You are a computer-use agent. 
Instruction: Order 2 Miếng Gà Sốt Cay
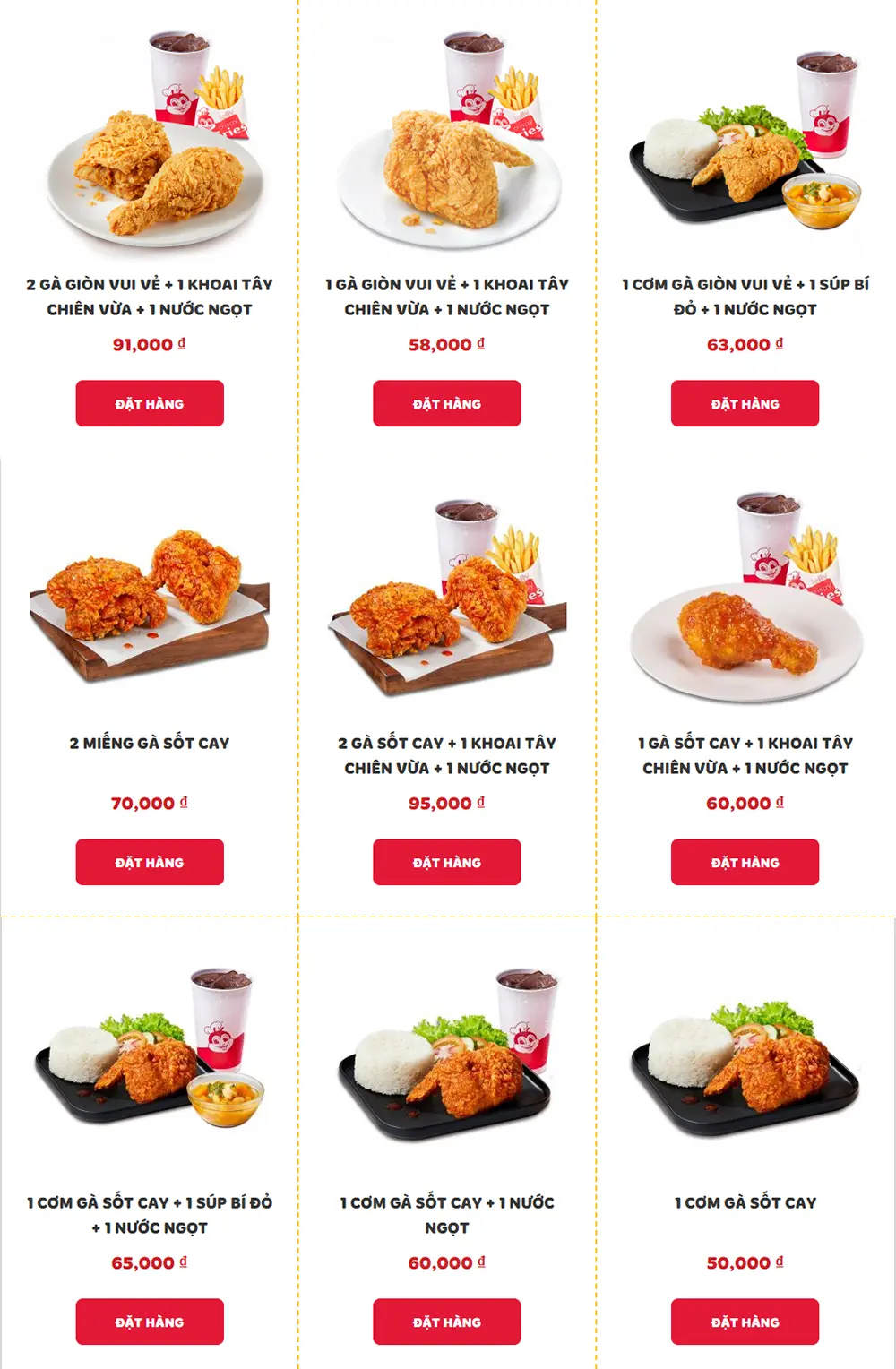click(150, 862)
